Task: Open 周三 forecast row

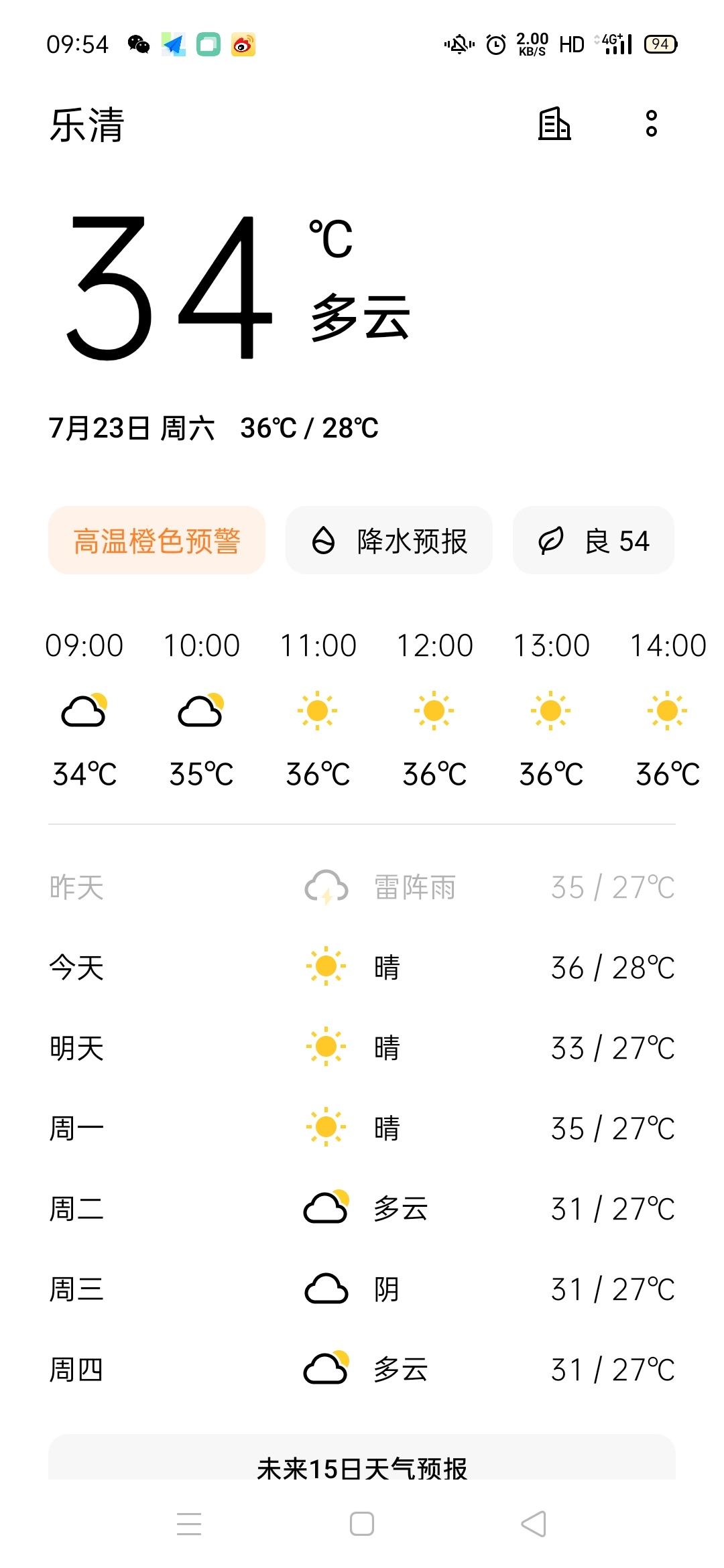Action: [x=362, y=1289]
